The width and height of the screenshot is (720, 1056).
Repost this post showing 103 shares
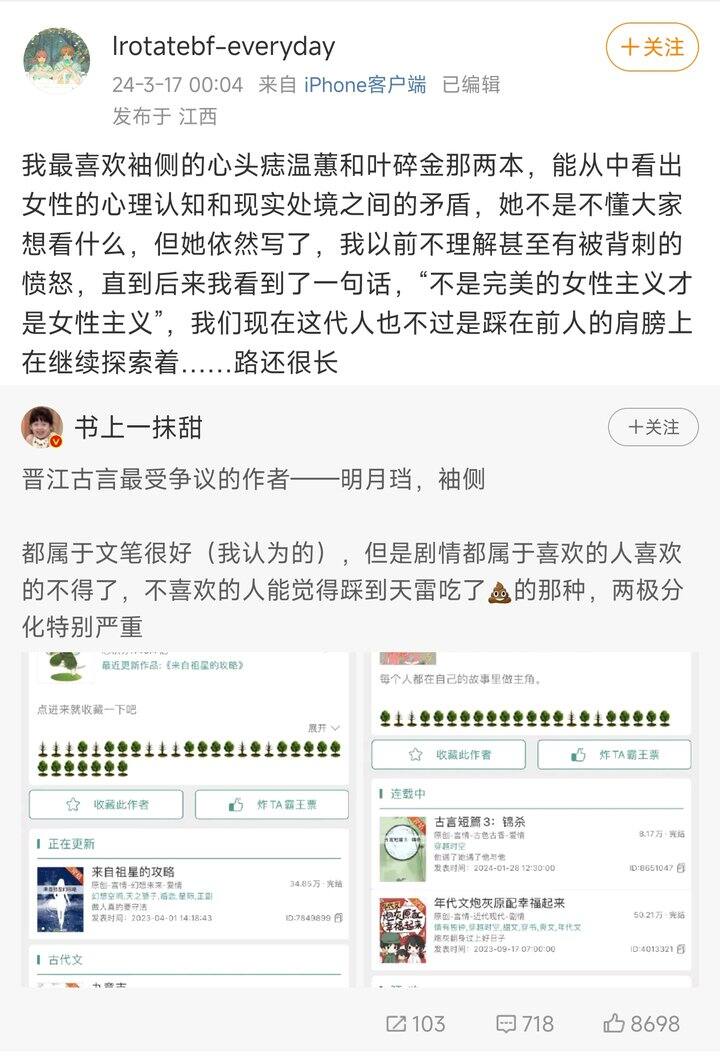(416, 1024)
